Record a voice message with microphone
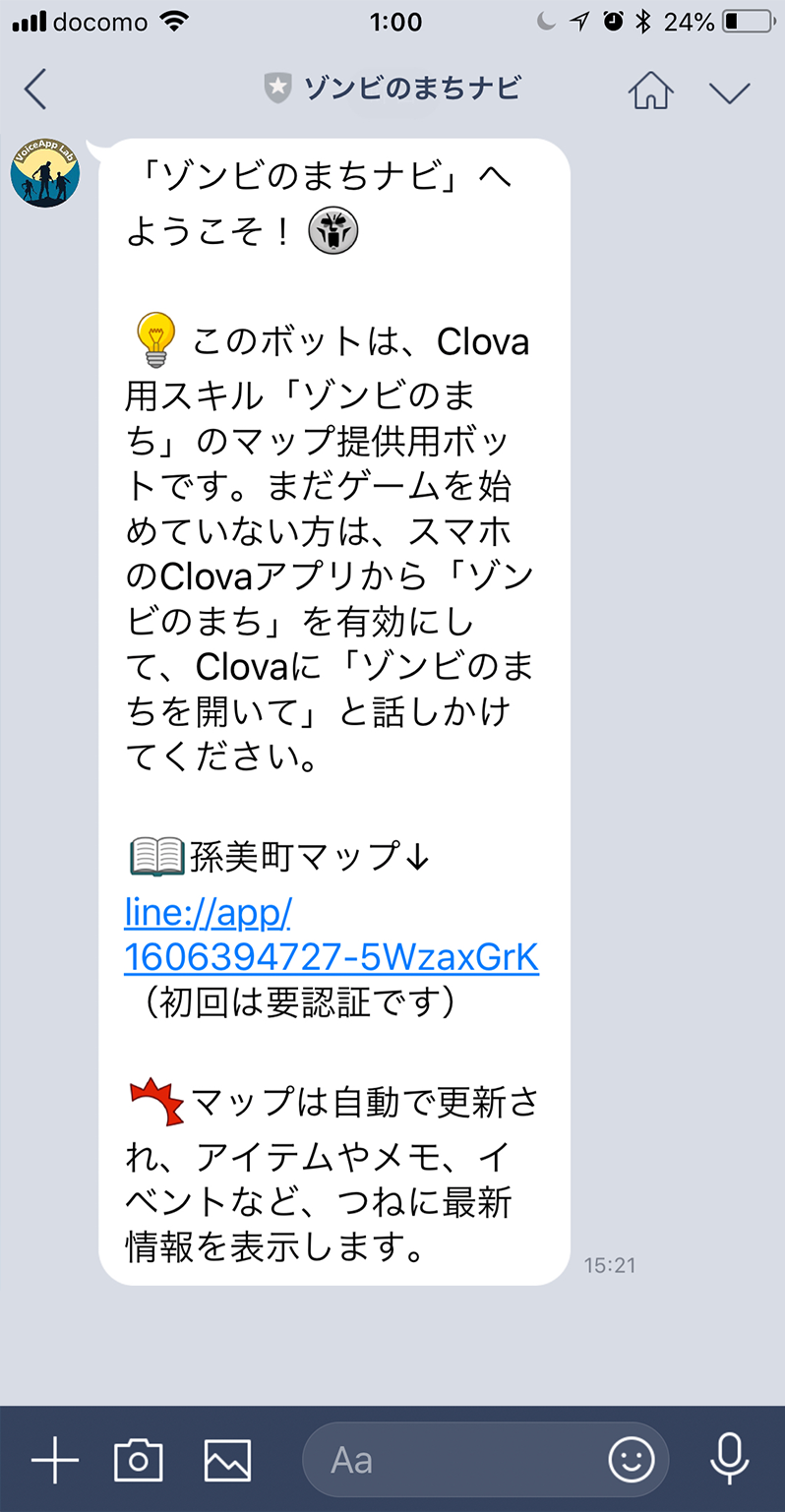 coord(729,1460)
